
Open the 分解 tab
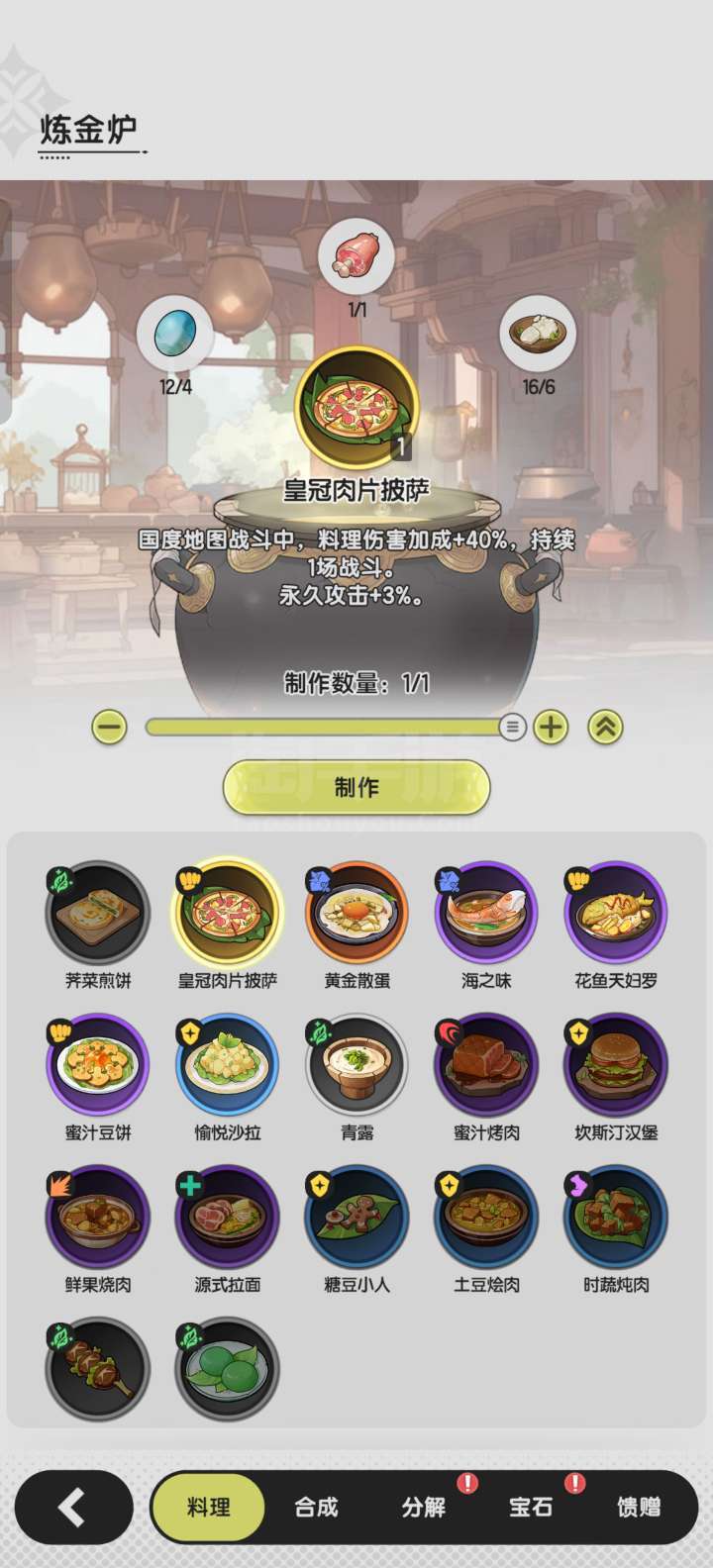(x=424, y=1507)
